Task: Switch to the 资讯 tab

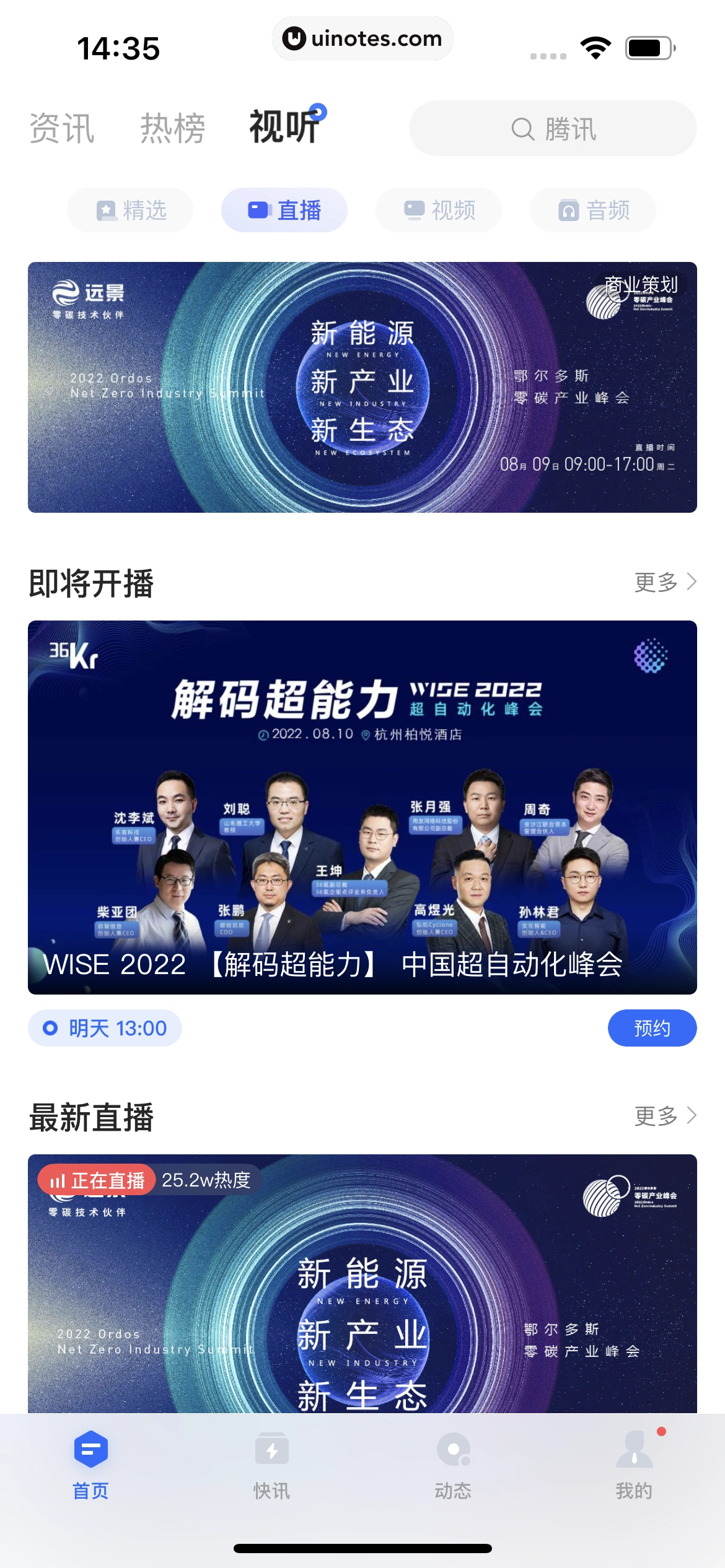Action: pos(61,129)
